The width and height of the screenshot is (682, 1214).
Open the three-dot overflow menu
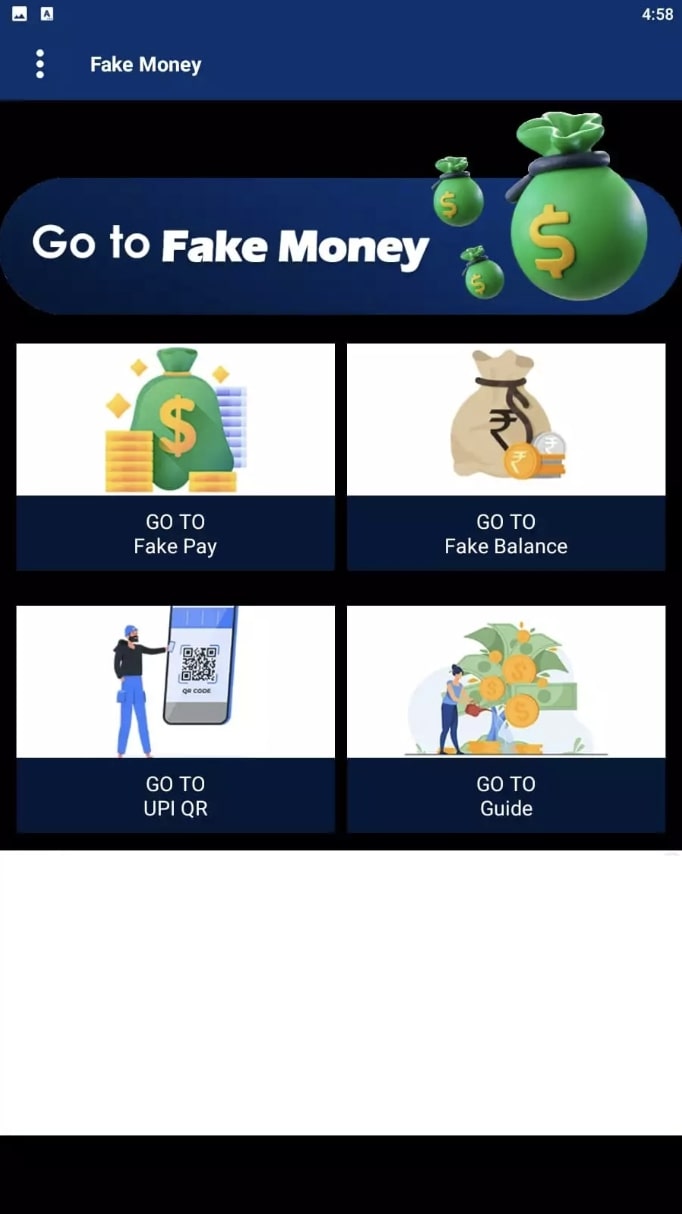[40, 64]
